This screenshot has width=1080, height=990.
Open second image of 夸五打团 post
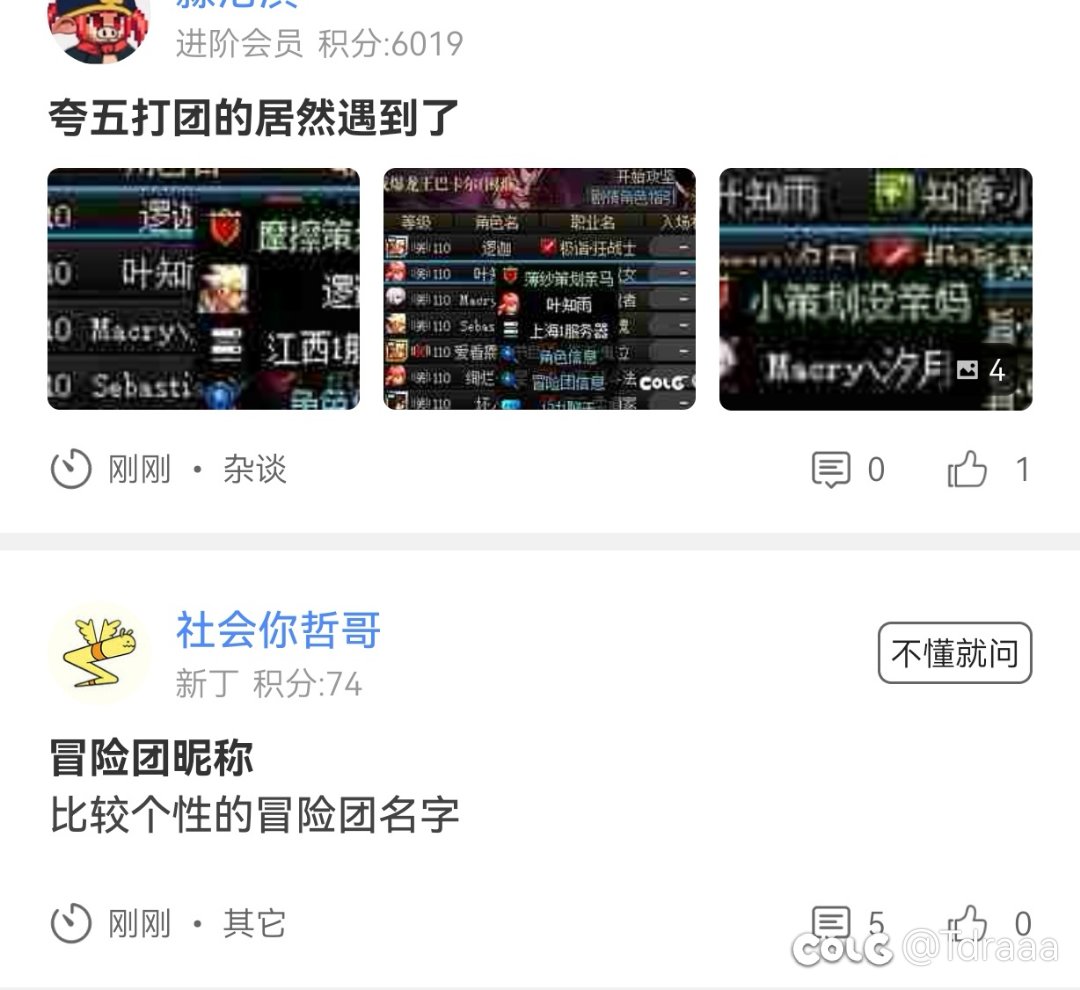click(x=539, y=288)
